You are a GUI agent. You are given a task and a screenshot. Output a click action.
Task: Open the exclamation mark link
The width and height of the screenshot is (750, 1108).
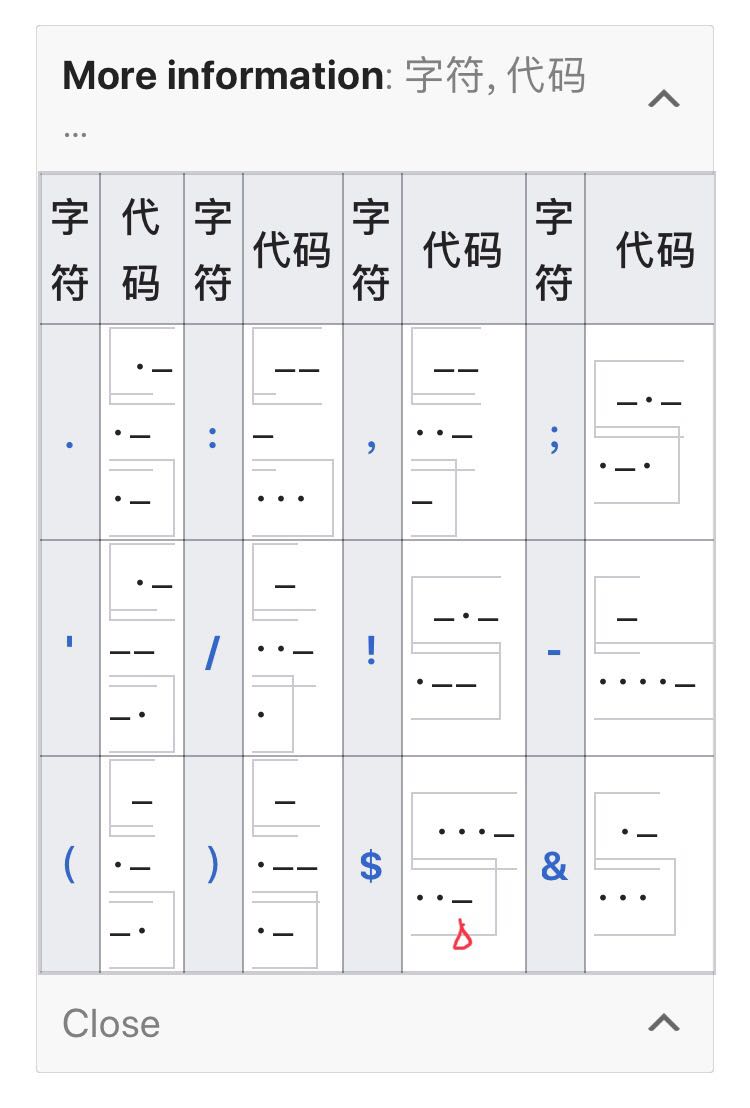tap(371, 651)
